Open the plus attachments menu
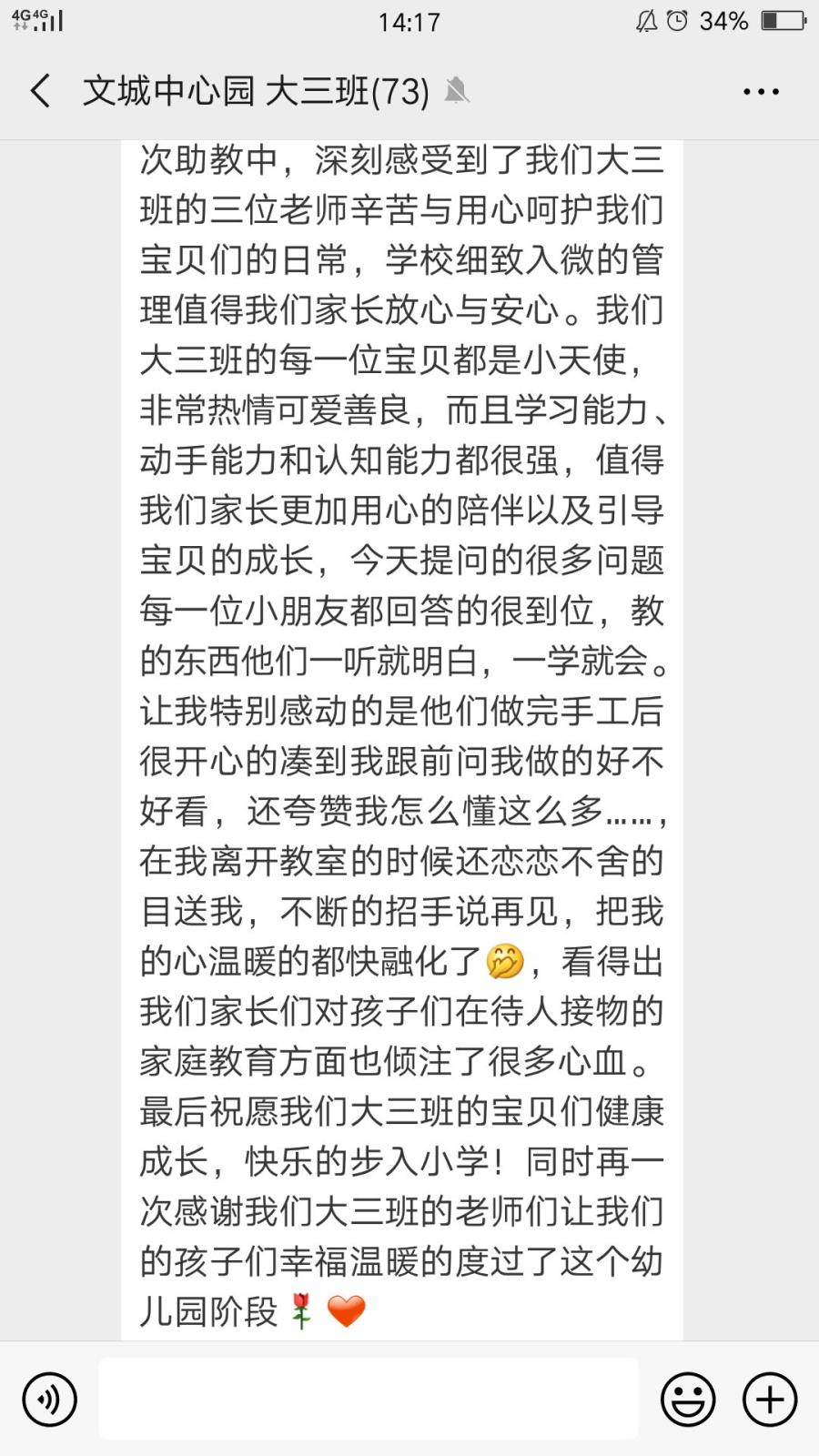The height and width of the screenshot is (1456, 819). click(770, 1400)
